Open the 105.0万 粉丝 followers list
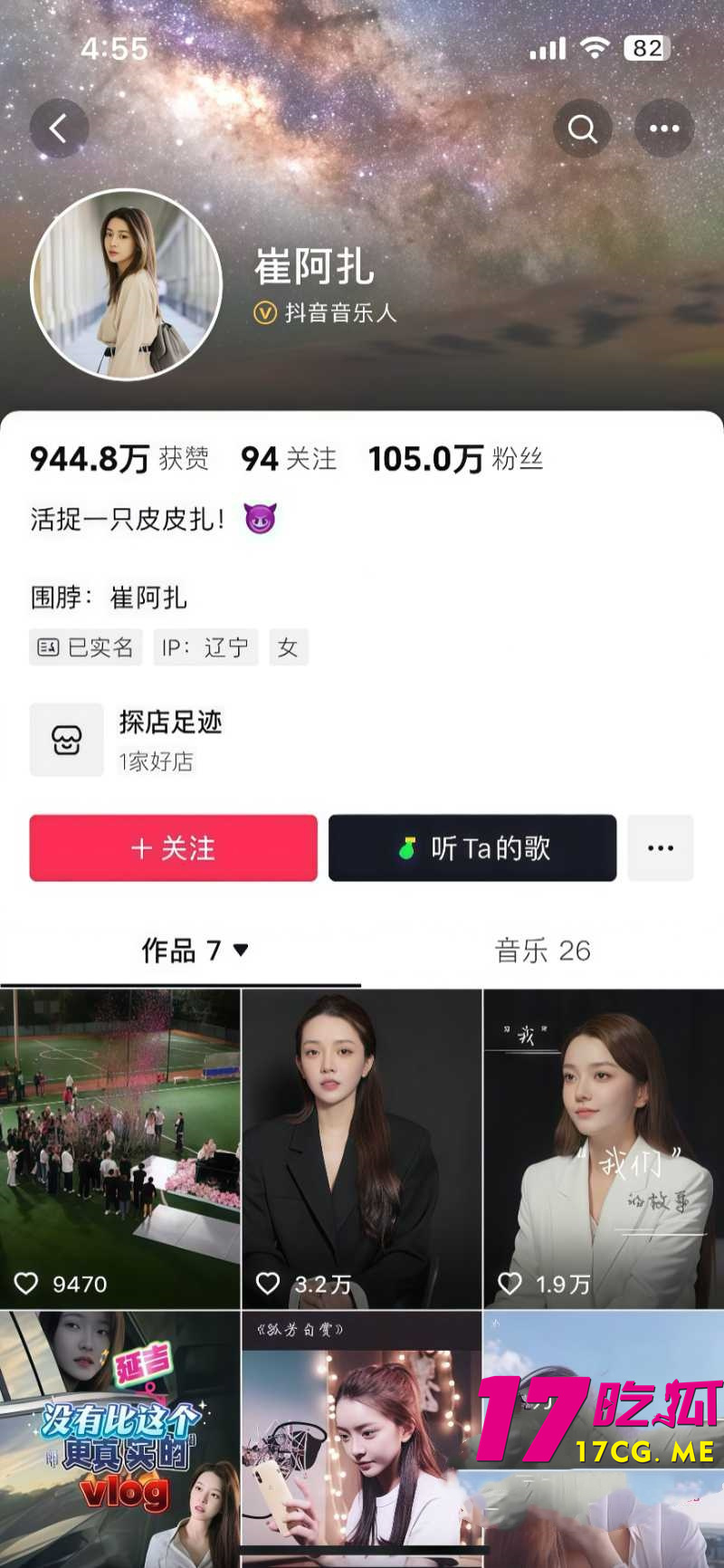Screen dimensions: 724x1568 click(455, 459)
